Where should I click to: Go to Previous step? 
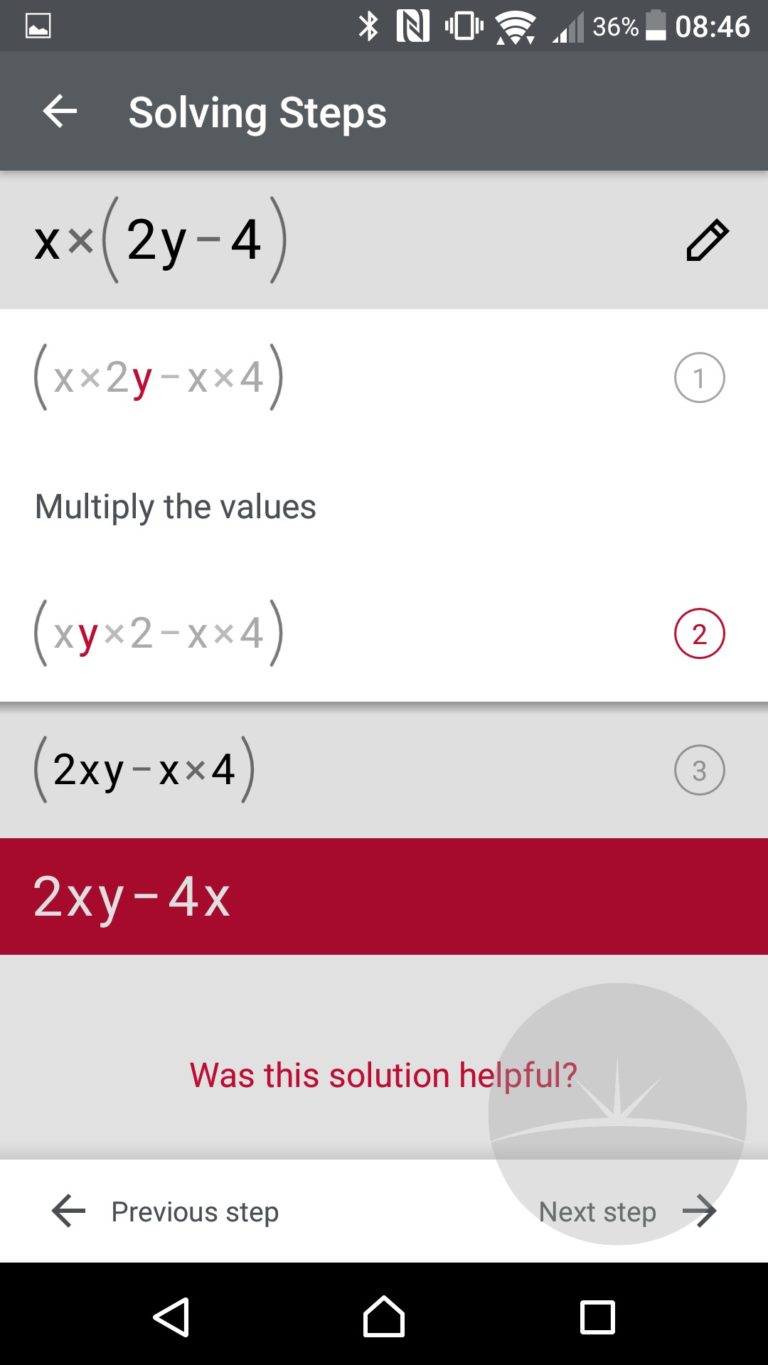coord(165,1211)
